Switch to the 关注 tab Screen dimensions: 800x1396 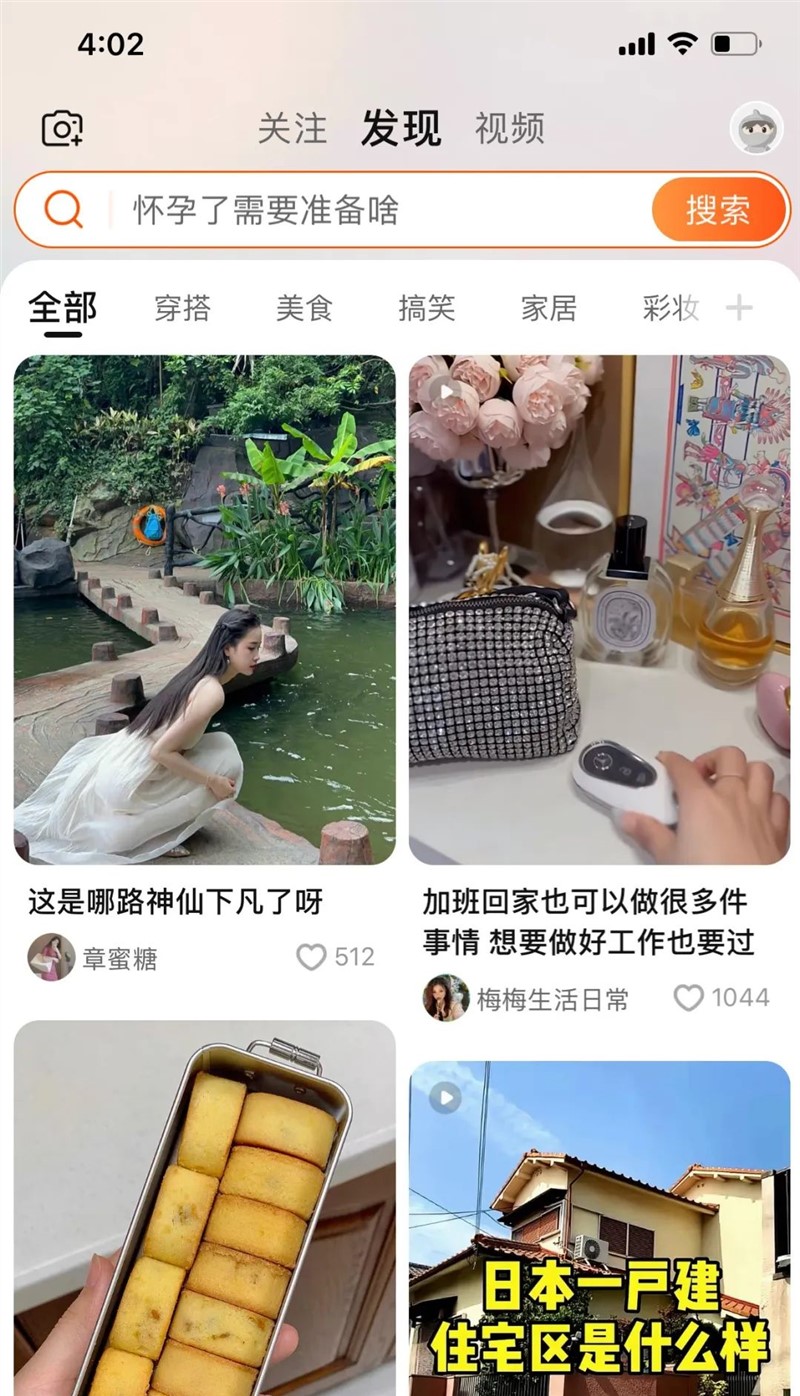pyautogui.click(x=291, y=128)
